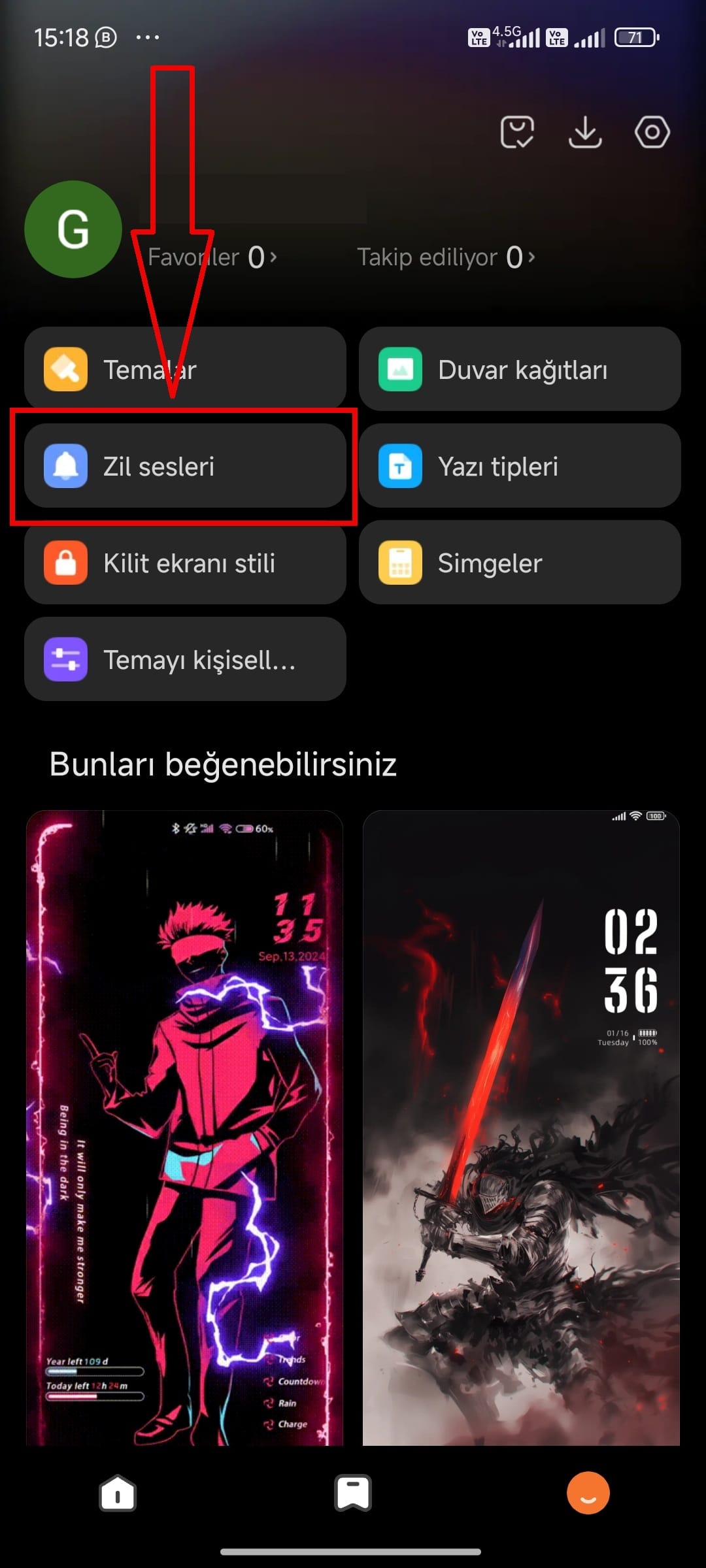The width and height of the screenshot is (706, 1568).
Task: Open Zil sesleri category
Action: click(x=185, y=466)
